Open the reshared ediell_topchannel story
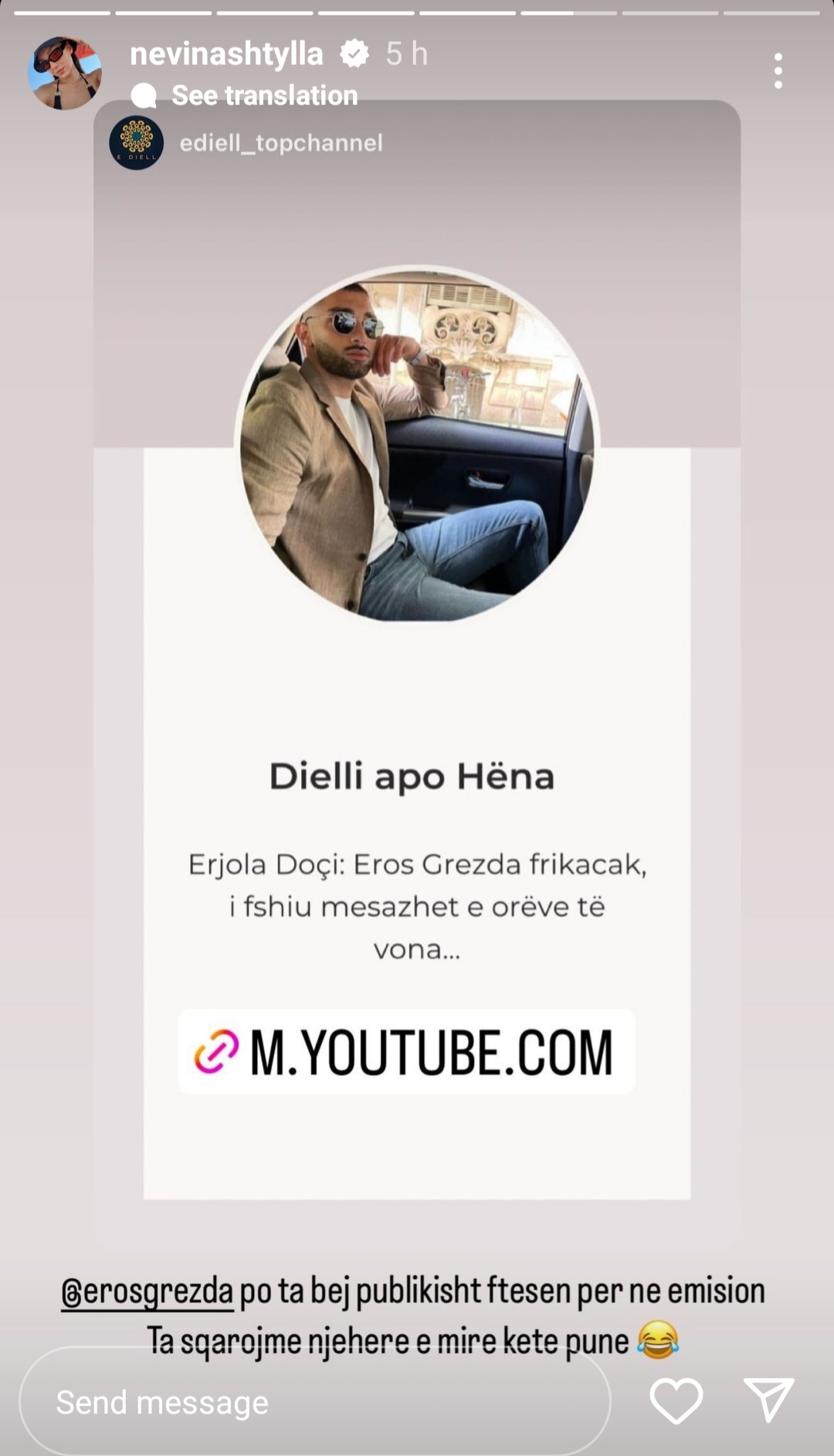Screen dimensions: 834x1456 280,143
